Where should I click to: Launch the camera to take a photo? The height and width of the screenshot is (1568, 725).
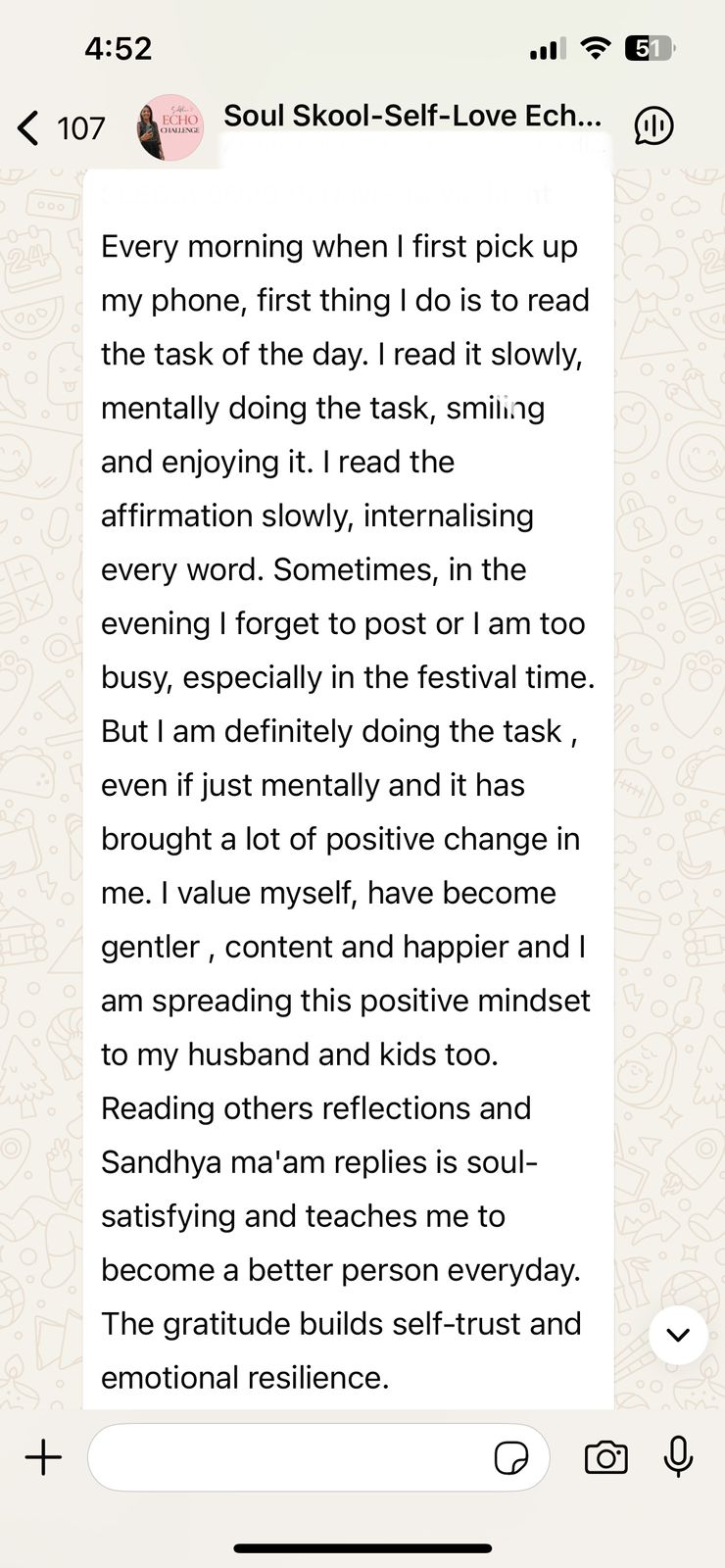coord(605,1457)
